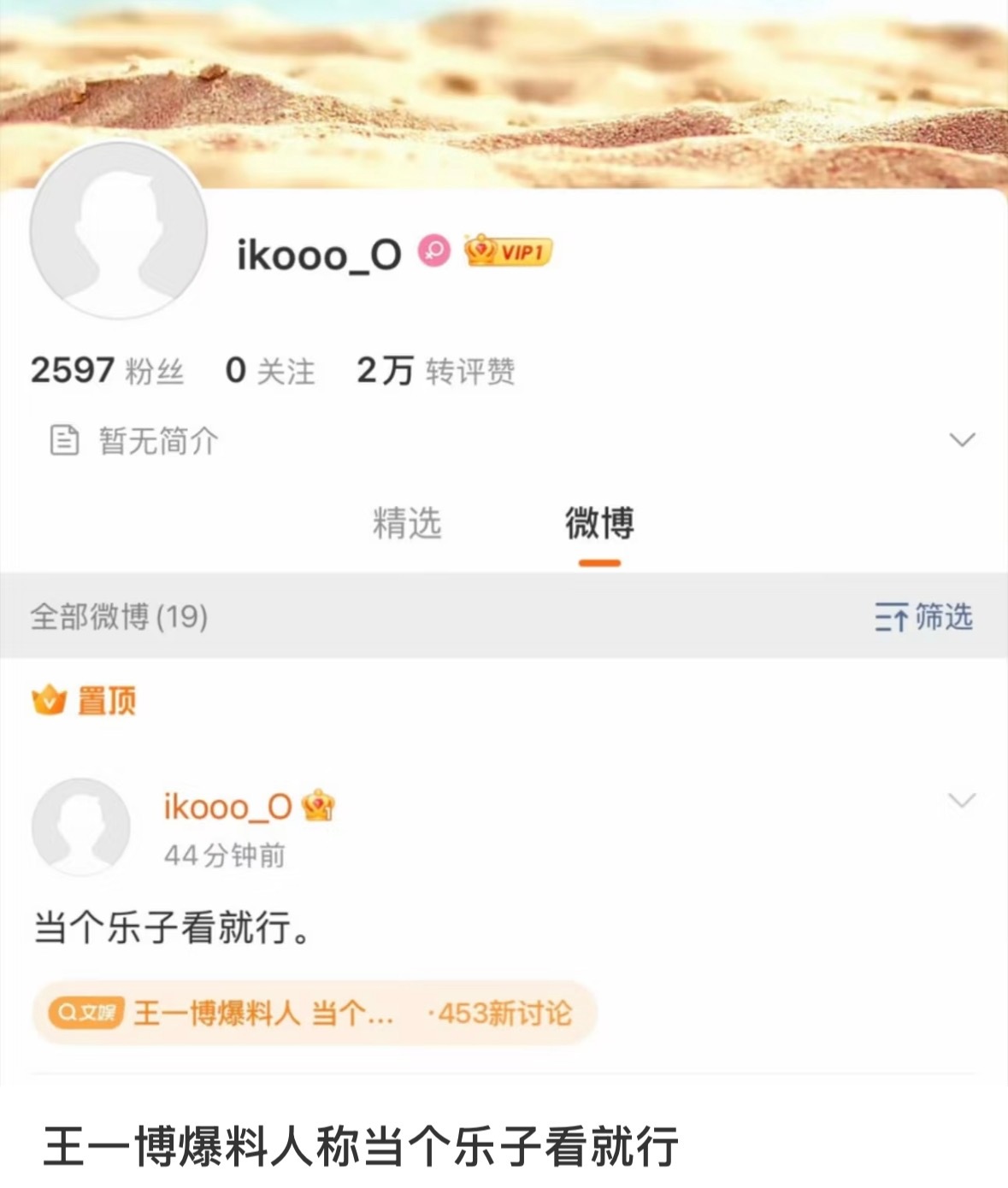Image resolution: width=1008 pixels, height=1188 pixels.
Task: Open the ikooo_O profile picture
Action: coord(118,230)
